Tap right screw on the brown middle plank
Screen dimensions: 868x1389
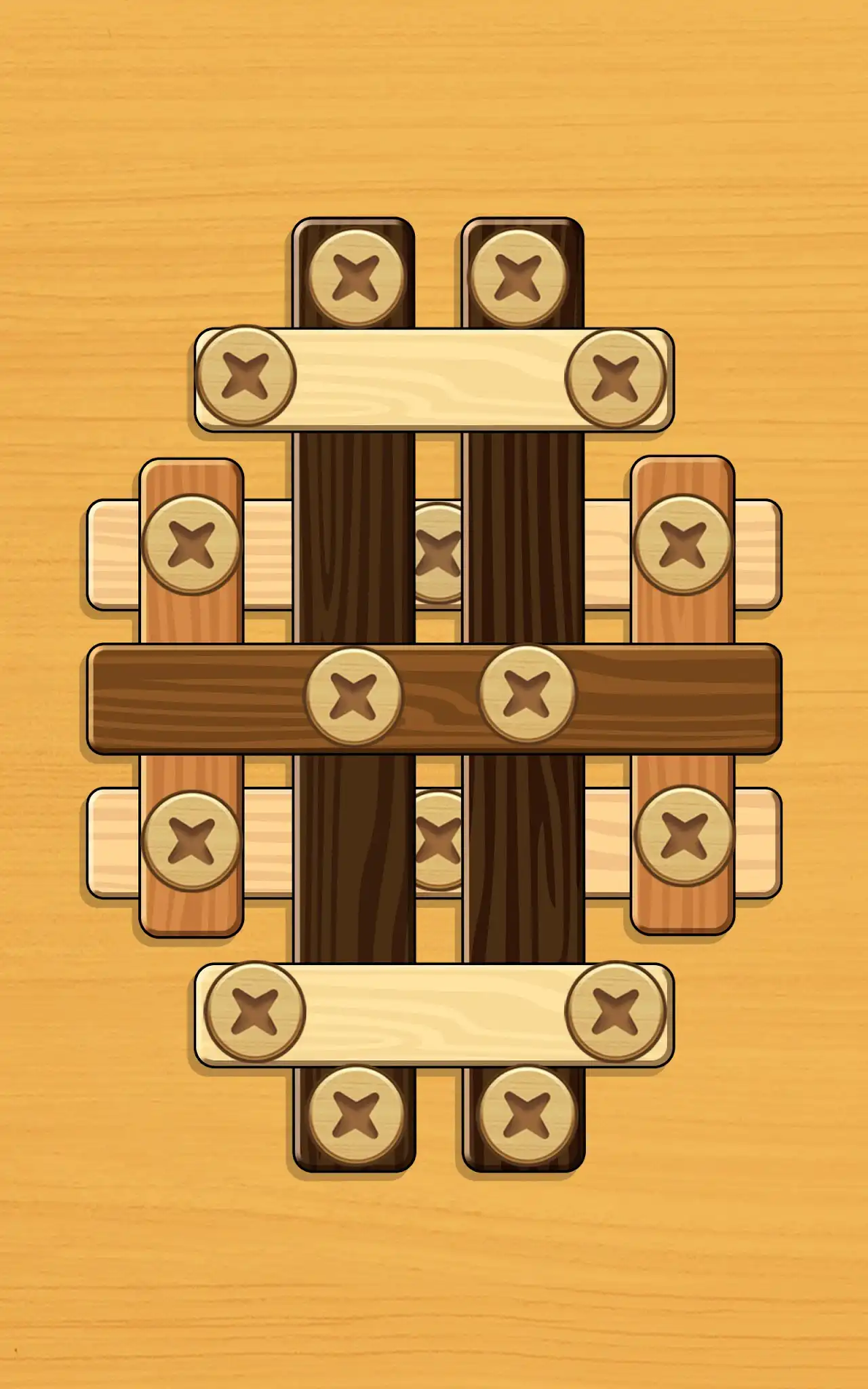pos(527,694)
